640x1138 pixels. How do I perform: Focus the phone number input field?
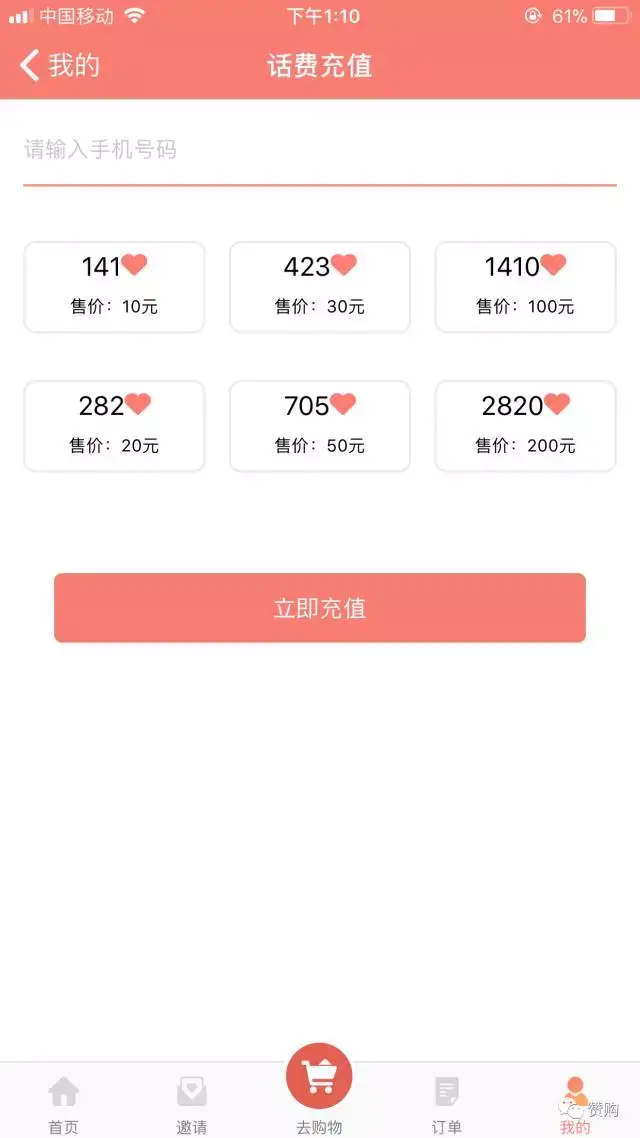click(x=319, y=150)
